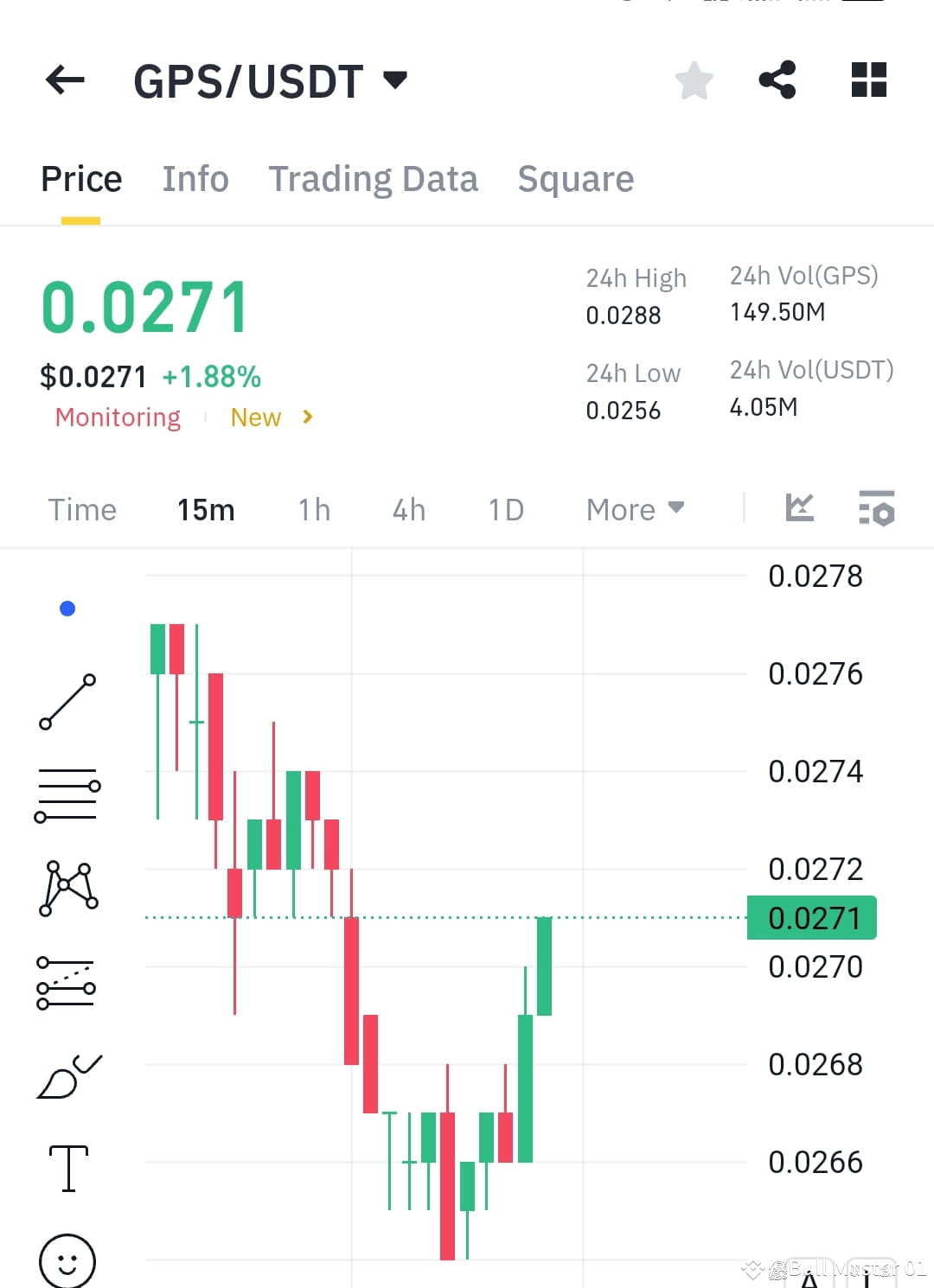Open the New listing notice link
Screen dimensions: 934x1288
pos(256,418)
